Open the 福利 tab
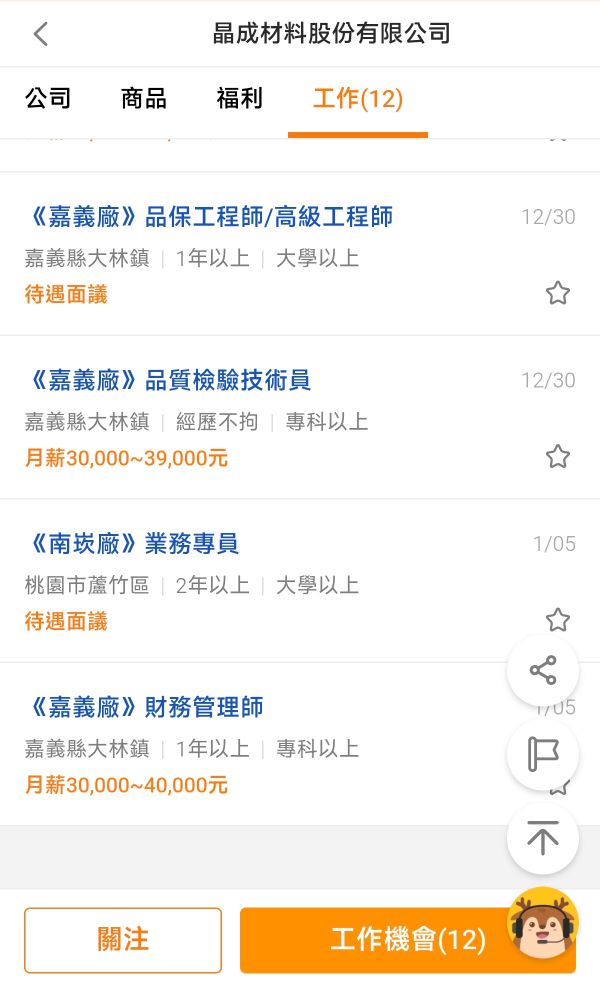Image resolution: width=600 pixels, height=986 pixels. (239, 98)
